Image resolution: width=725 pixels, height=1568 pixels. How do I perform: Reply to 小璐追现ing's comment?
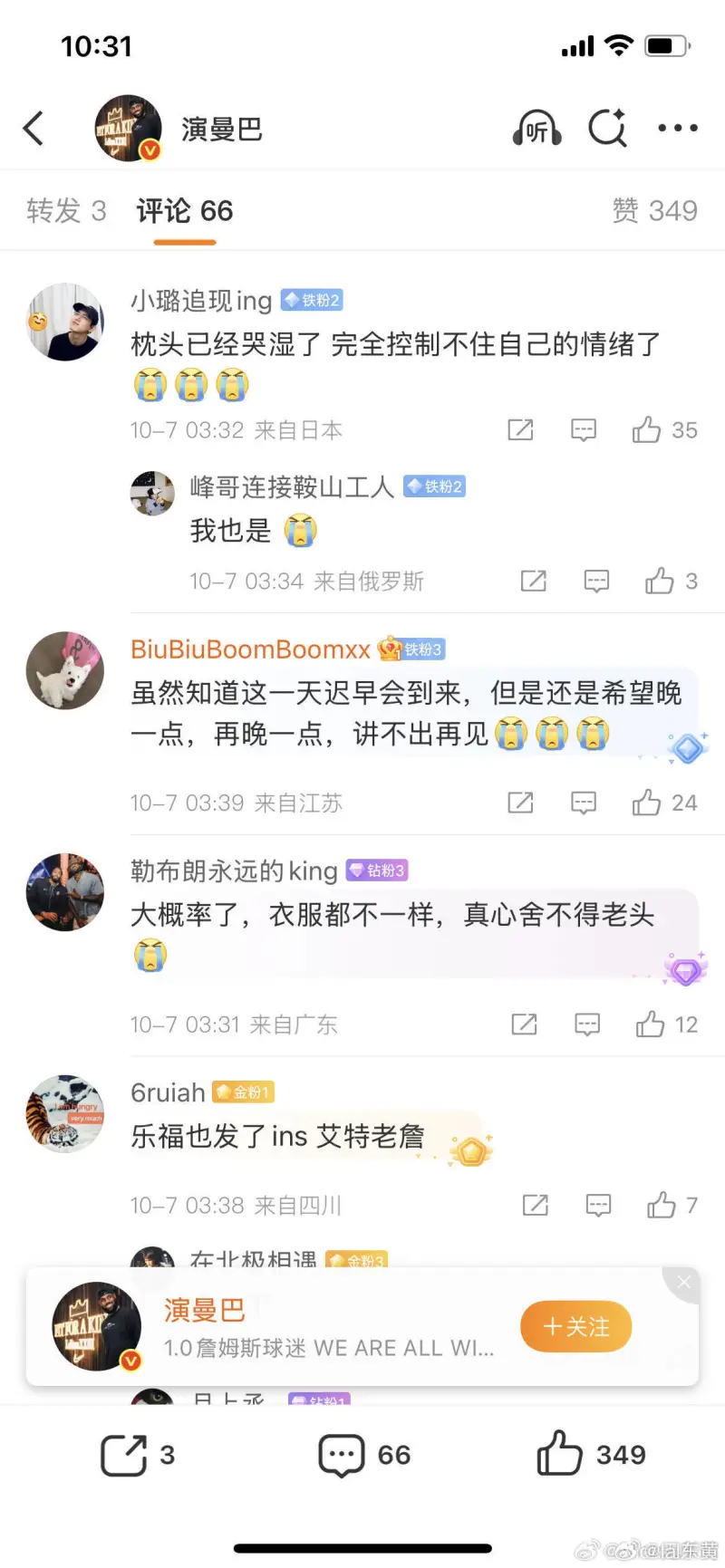click(583, 430)
